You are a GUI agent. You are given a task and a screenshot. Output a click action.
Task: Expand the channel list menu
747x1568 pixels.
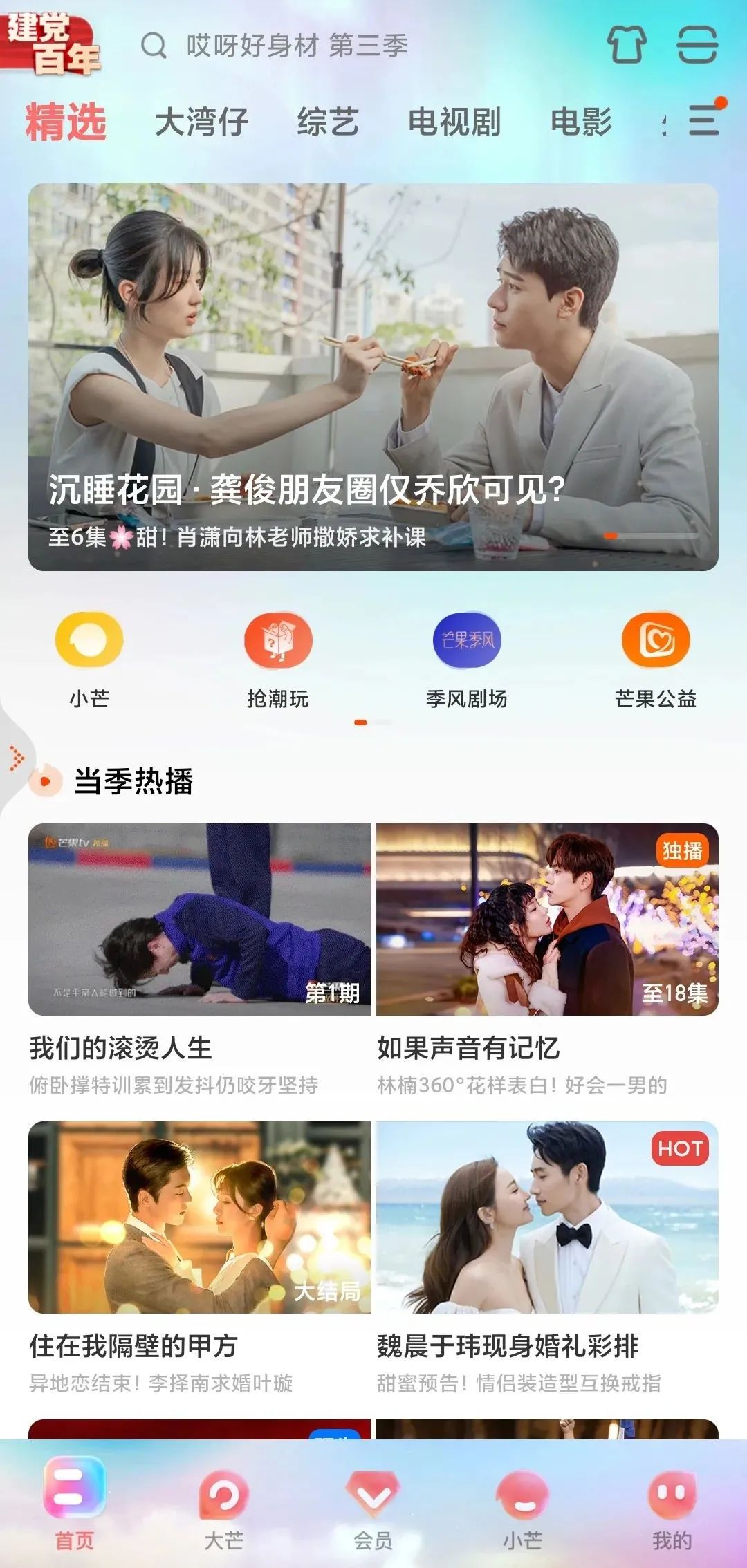(704, 120)
